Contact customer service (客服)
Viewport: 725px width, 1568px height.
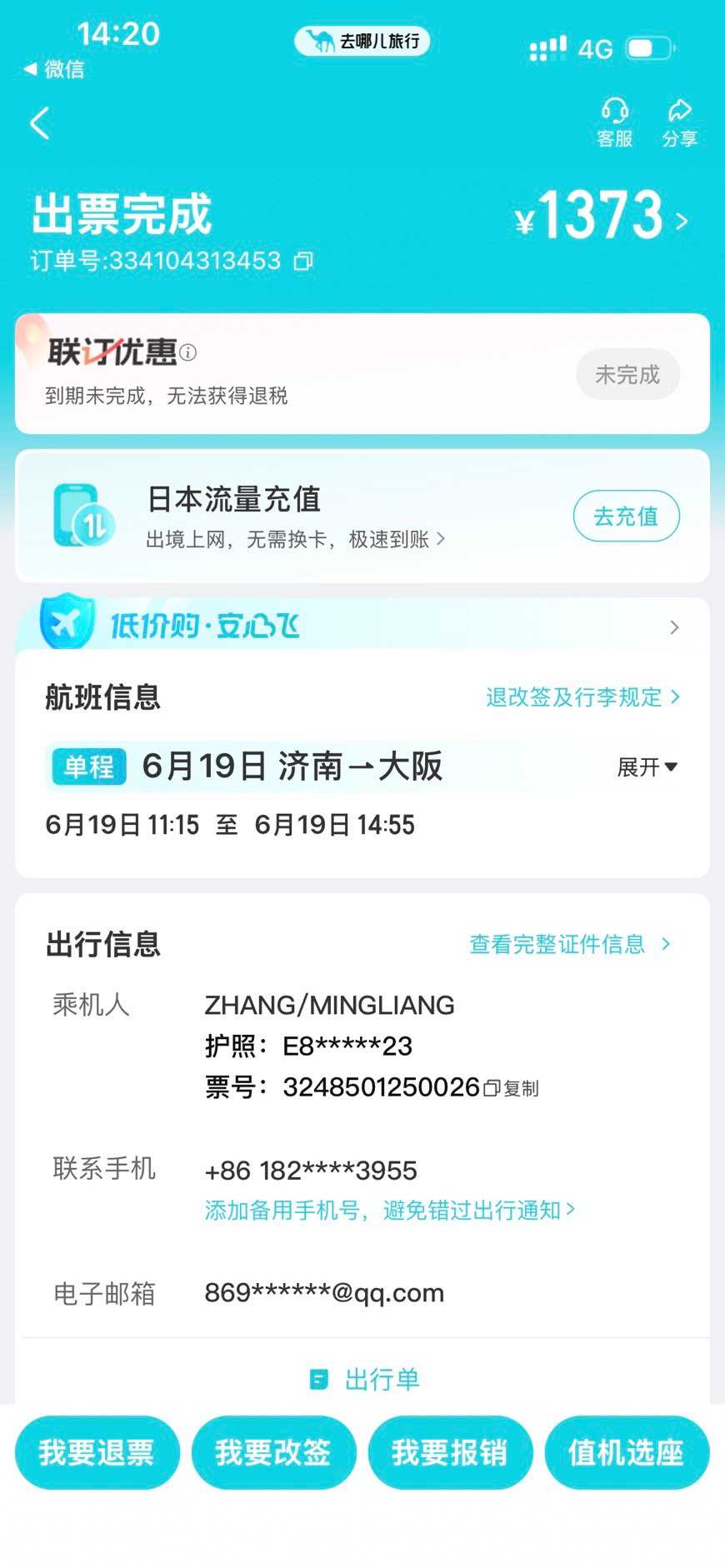click(x=614, y=122)
